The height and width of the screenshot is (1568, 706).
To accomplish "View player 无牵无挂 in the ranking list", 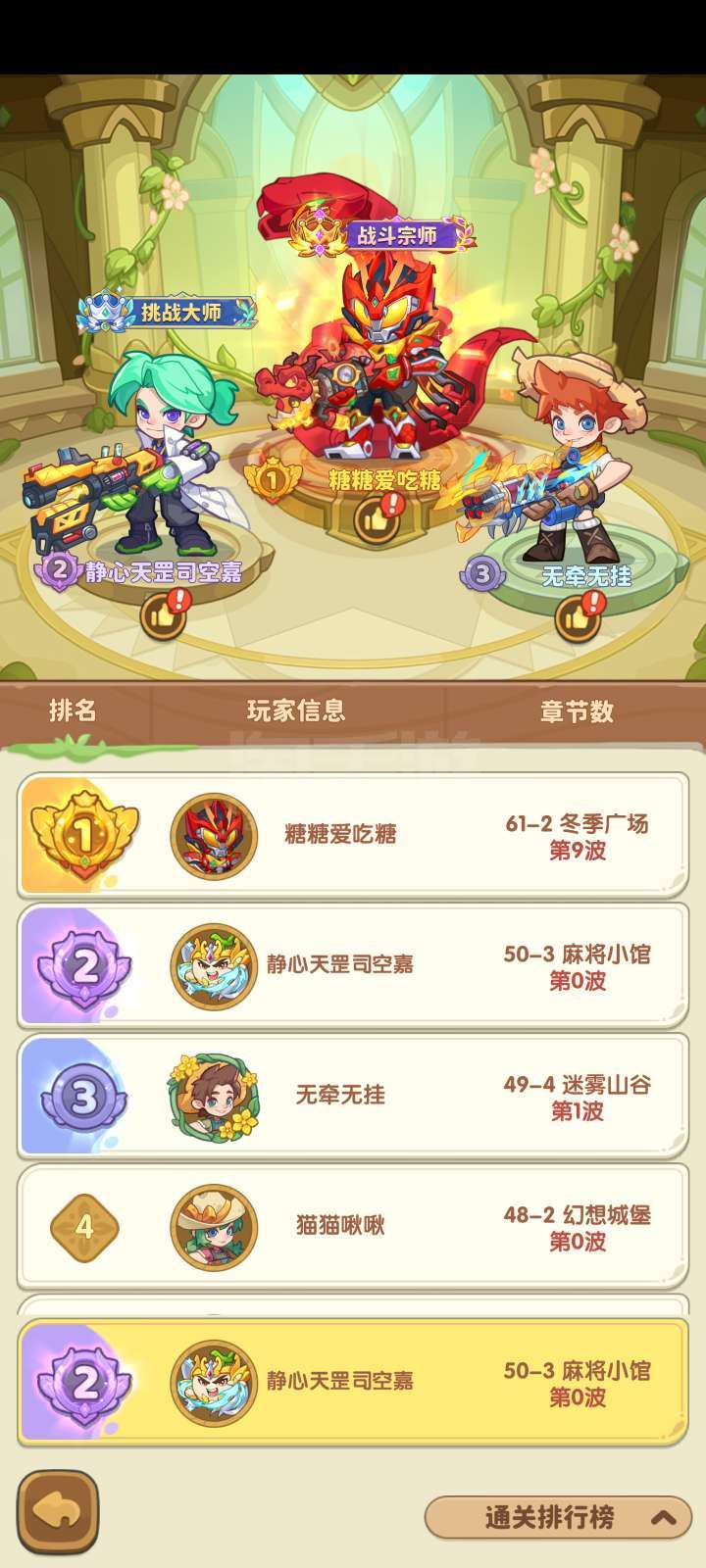I will pyautogui.click(x=353, y=1097).
